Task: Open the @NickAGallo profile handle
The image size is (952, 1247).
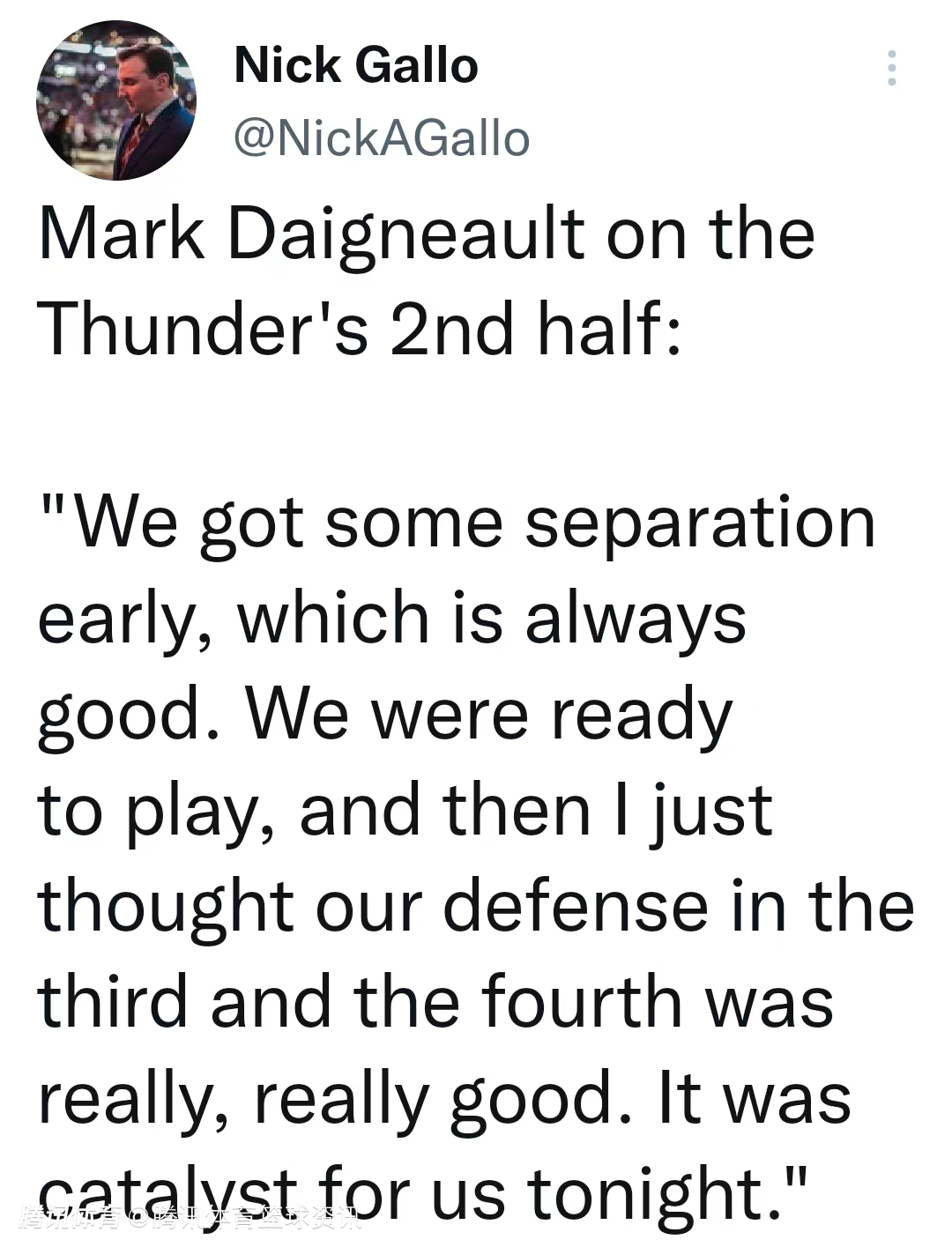Action: pyautogui.click(x=381, y=138)
